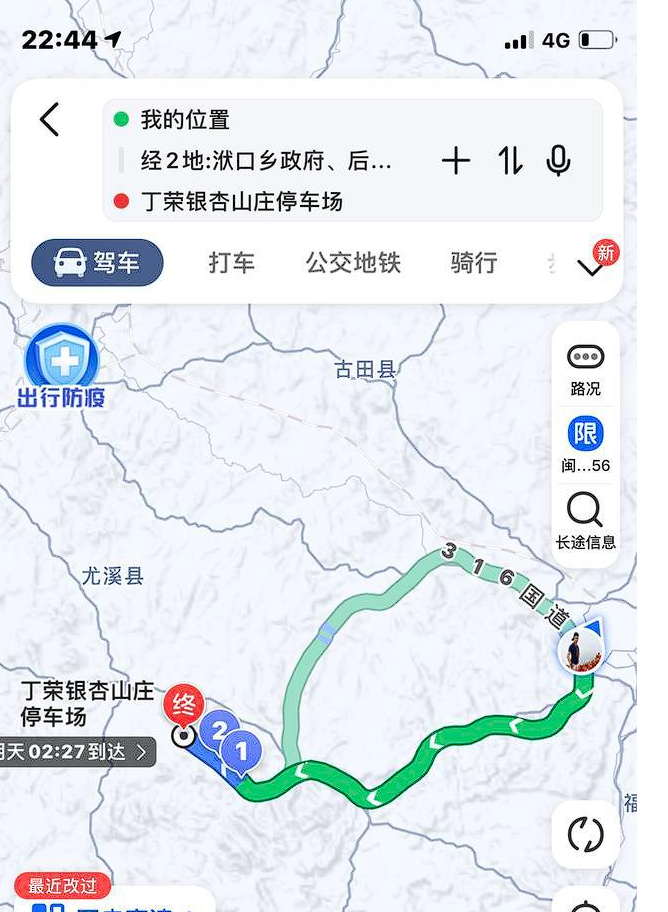This screenshot has height=912, width=668.
Task: Switch to the 打车 taxi tab
Action: (231, 263)
